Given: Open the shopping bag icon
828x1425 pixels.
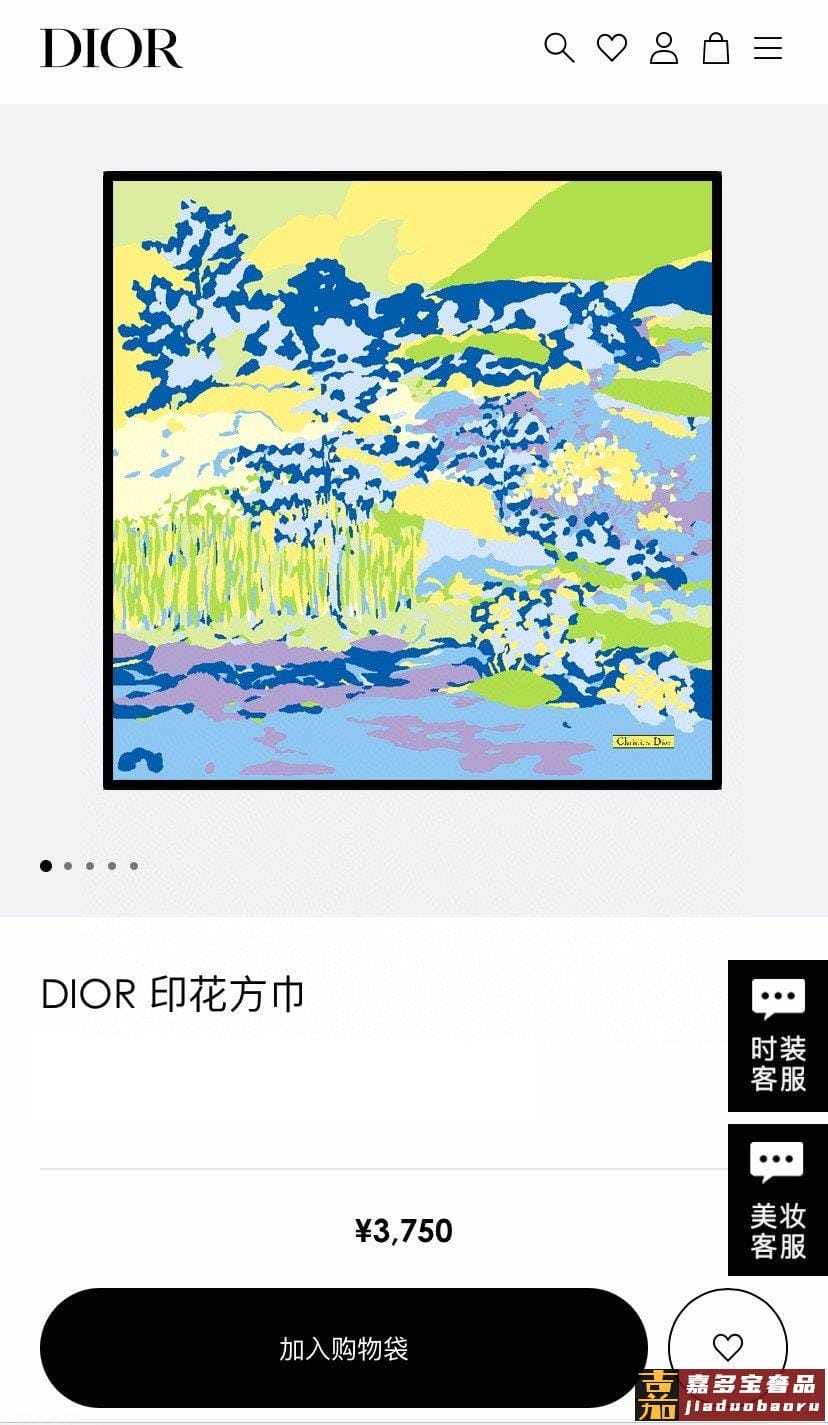Looking at the screenshot, I should pos(716,48).
